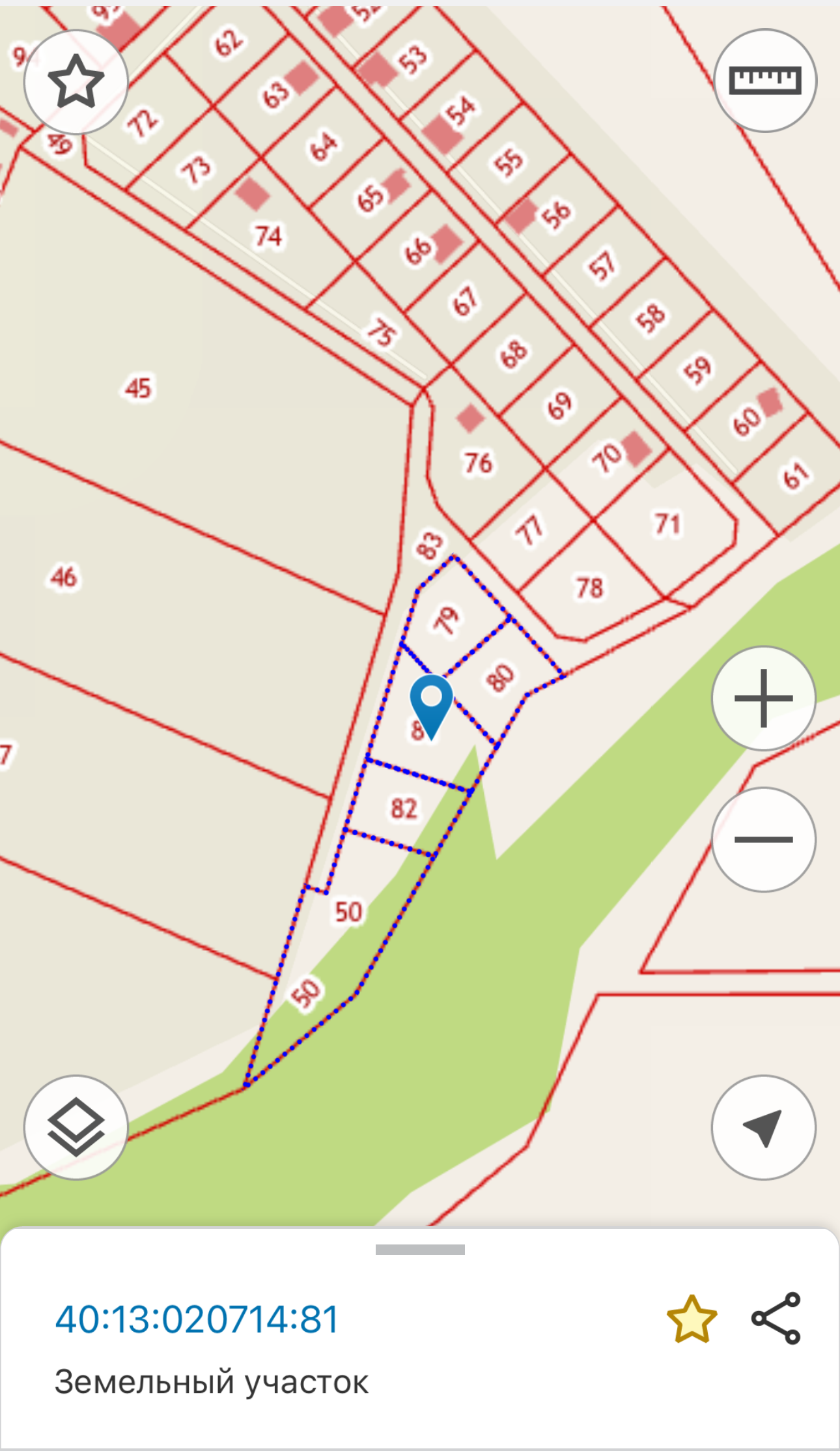Tap the handle on the info panel
840x1451 pixels.
(420, 1250)
